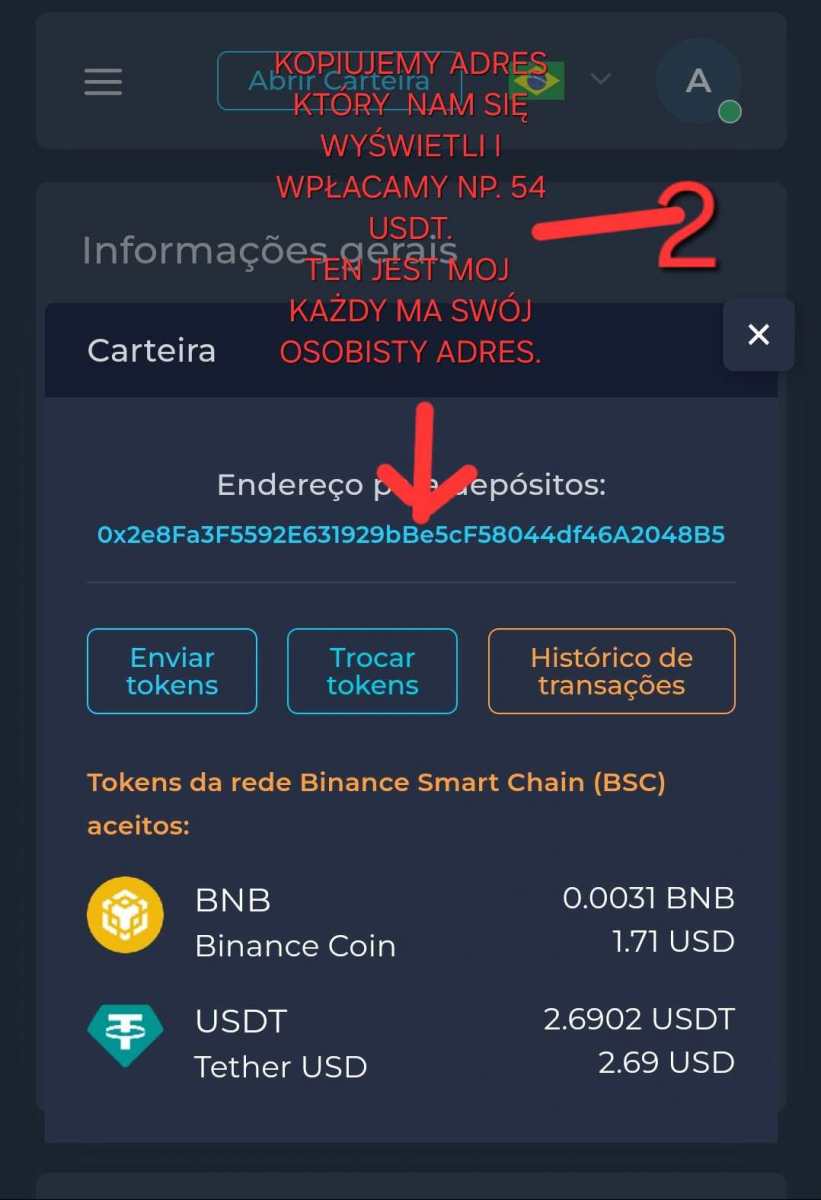The image size is (821, 1200).
Task: Copy the deposit address starting 0x2e8F
Action: point(410,535)
